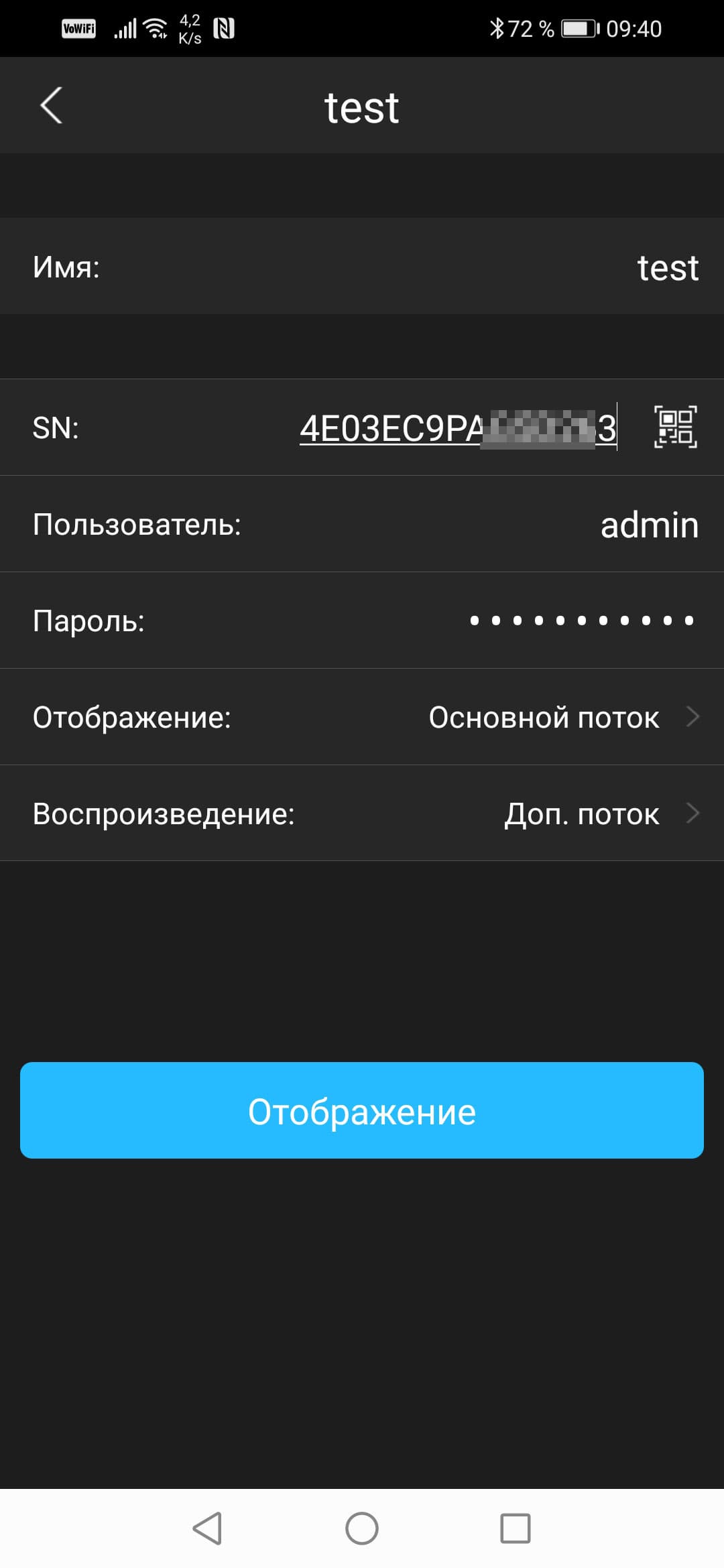Tap the Пароль password field
Image resolution: width=724 pixels, height=1568 pixels.
tap(581, 621)
